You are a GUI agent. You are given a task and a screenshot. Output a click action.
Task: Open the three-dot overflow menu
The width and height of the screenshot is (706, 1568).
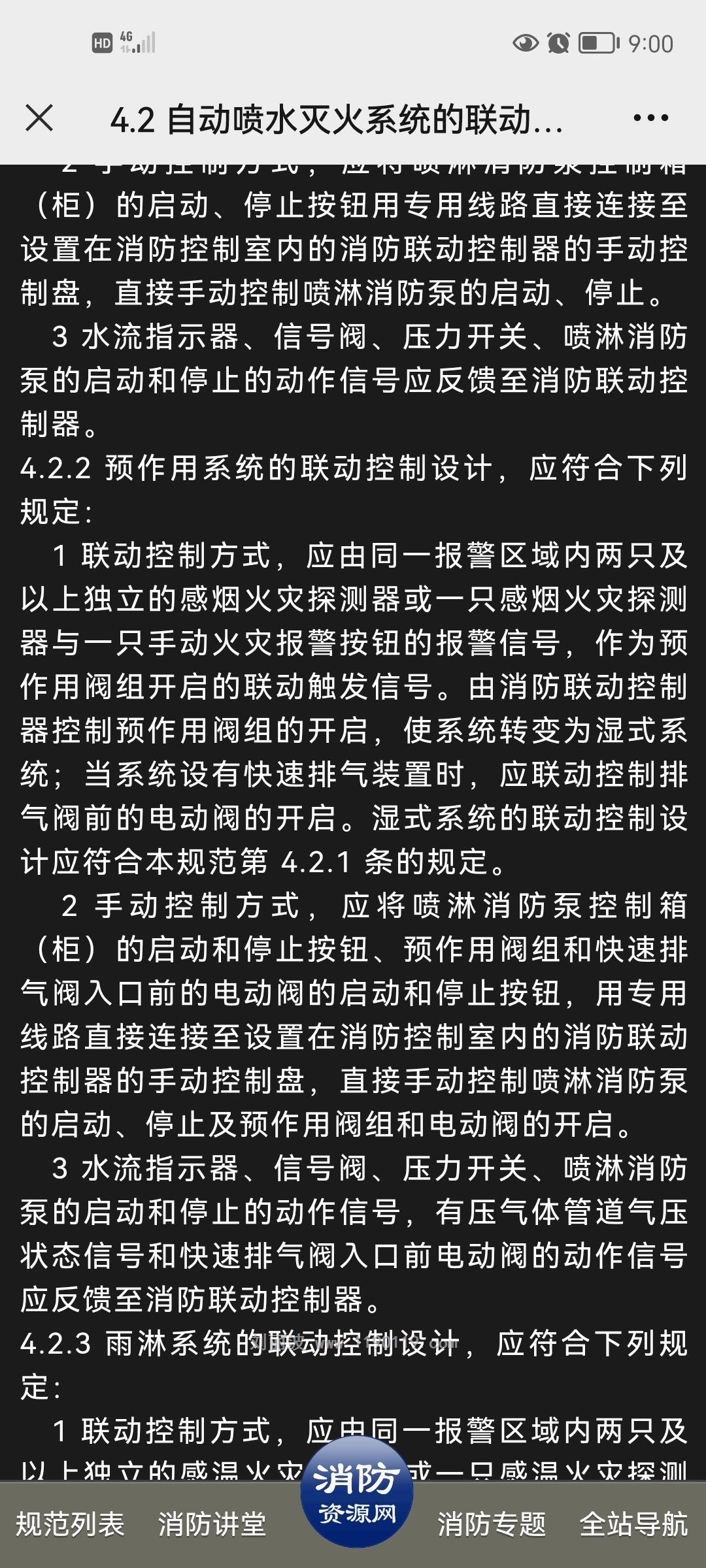point(651,118)
